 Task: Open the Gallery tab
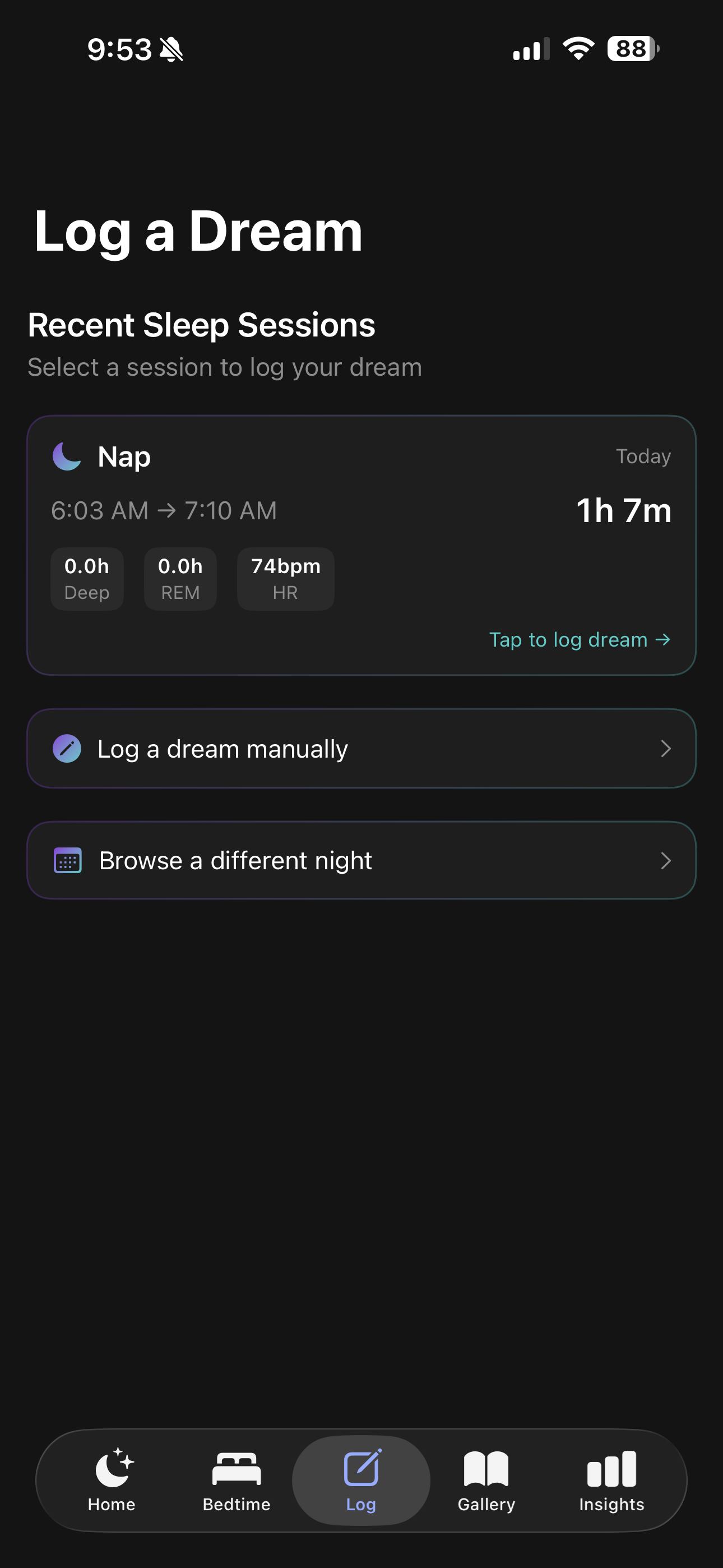(486, 1480)
